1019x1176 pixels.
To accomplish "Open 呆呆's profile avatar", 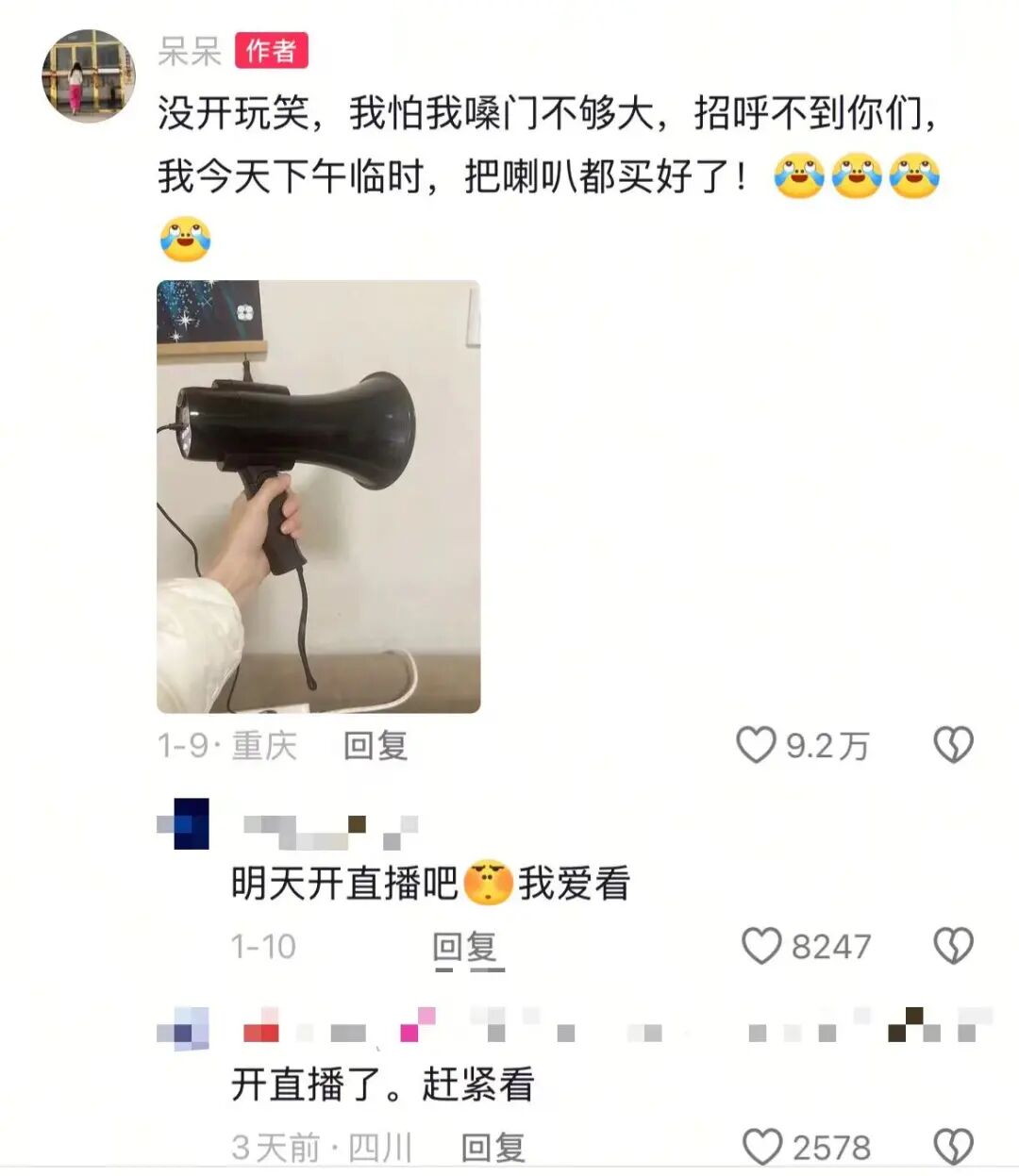I will (x=88, y=75).
